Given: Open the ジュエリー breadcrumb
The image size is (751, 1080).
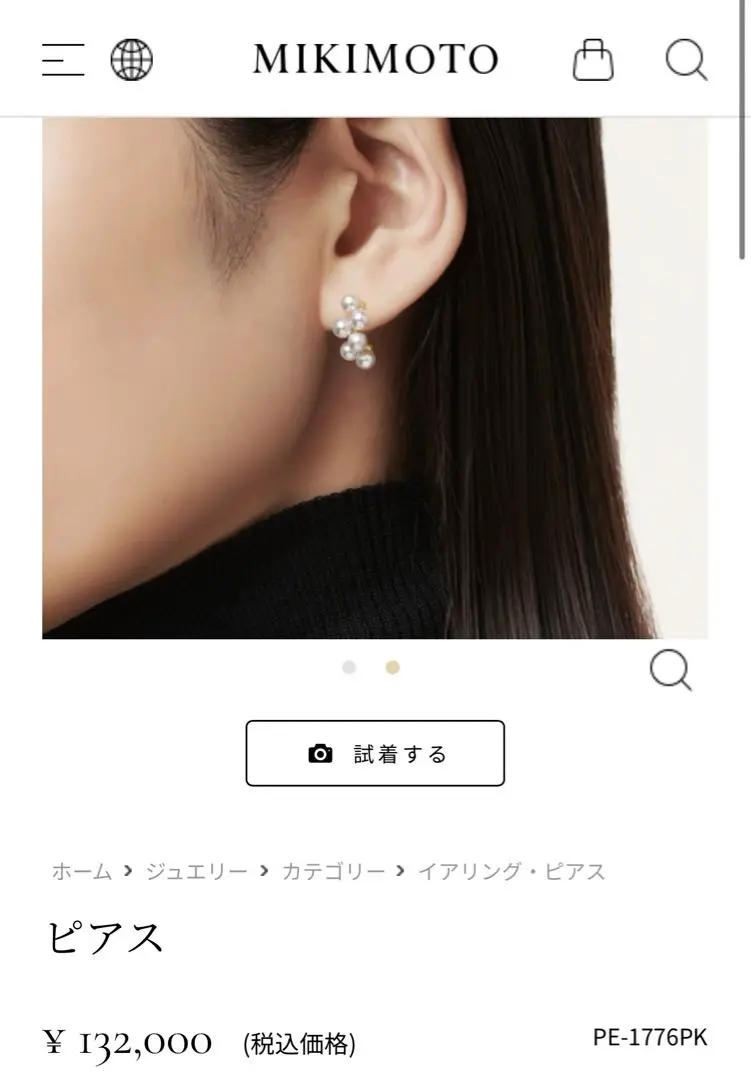Looking at the screenshot, I should pyautogui.click(x=196, y=871).
